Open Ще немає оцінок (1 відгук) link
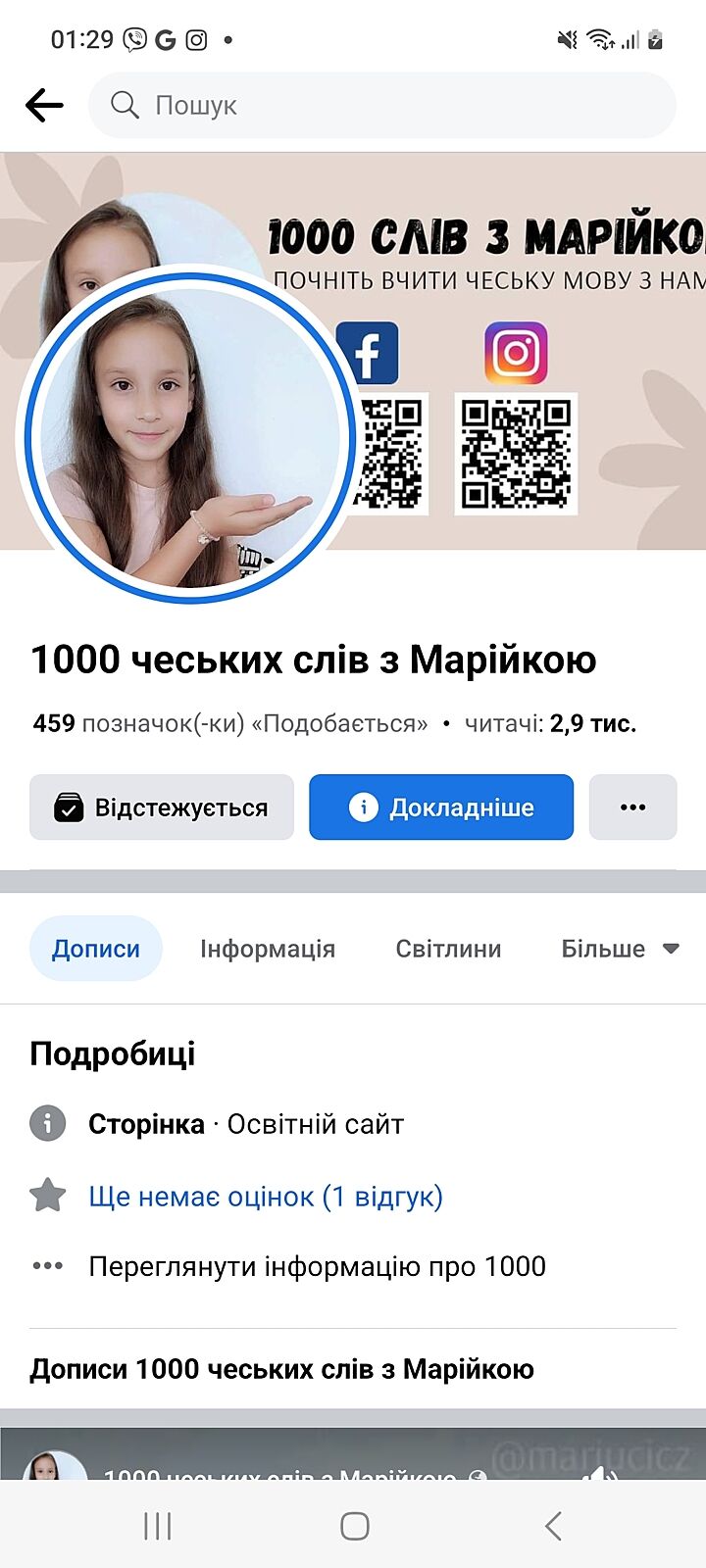Viewport: 706px width, 1568px height. (266, 1197)
